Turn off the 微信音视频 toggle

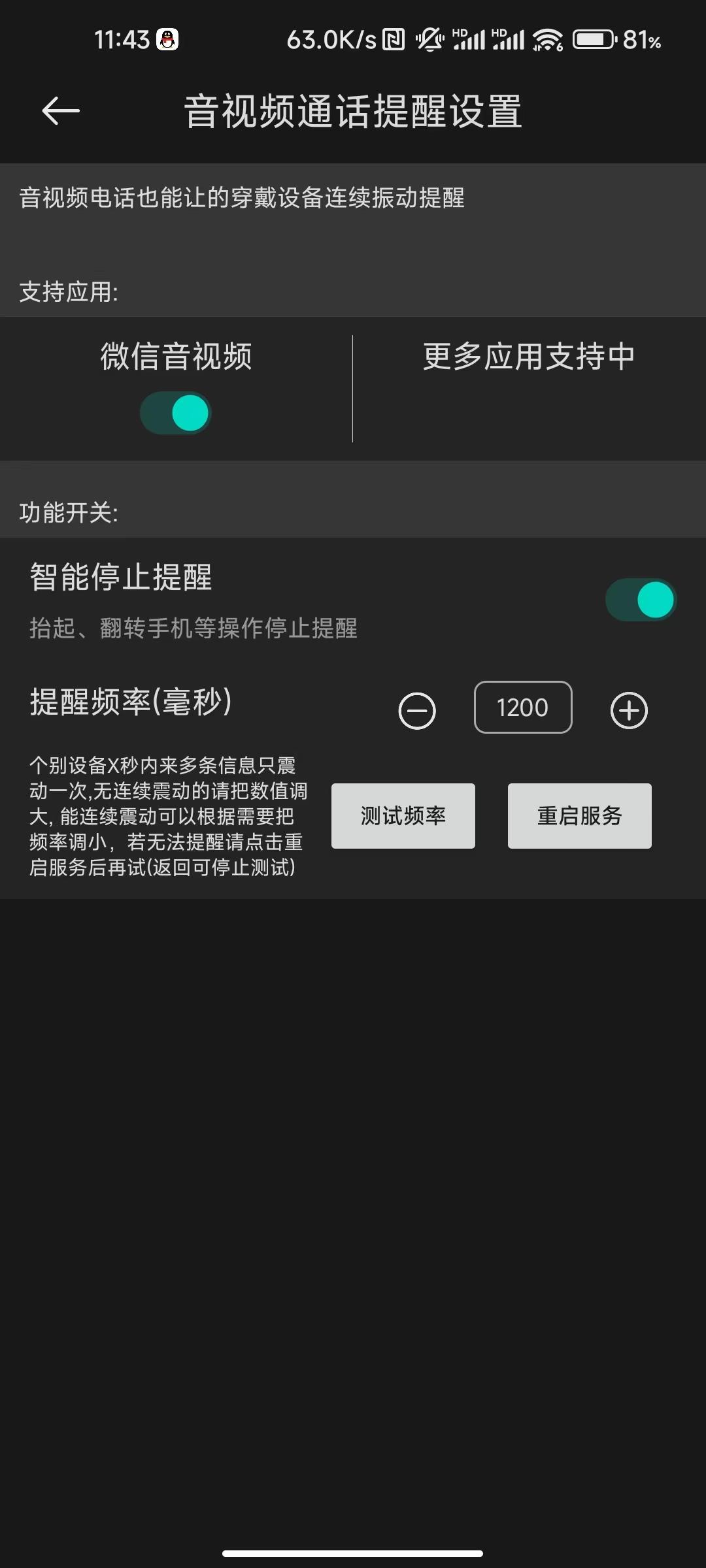176,413
